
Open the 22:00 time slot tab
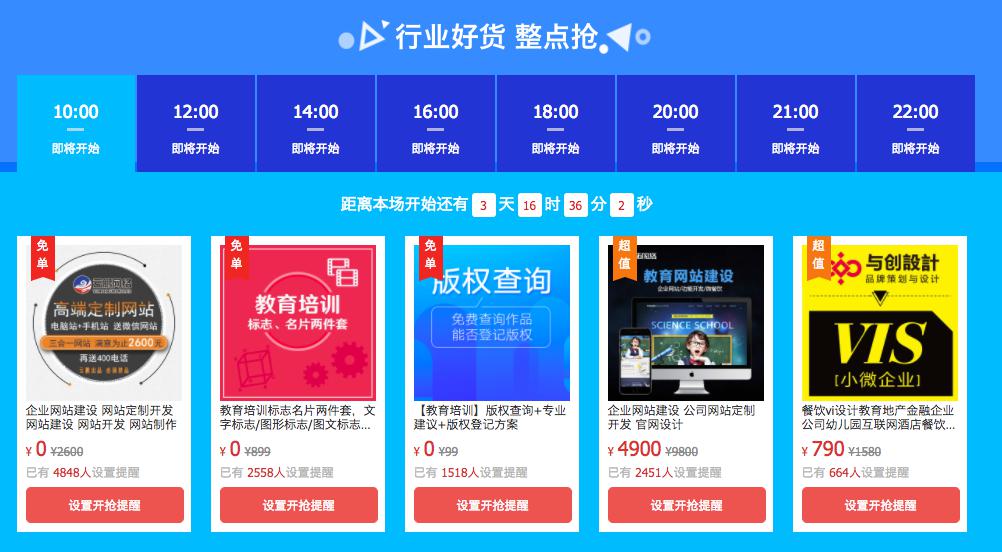click(916, 124)
